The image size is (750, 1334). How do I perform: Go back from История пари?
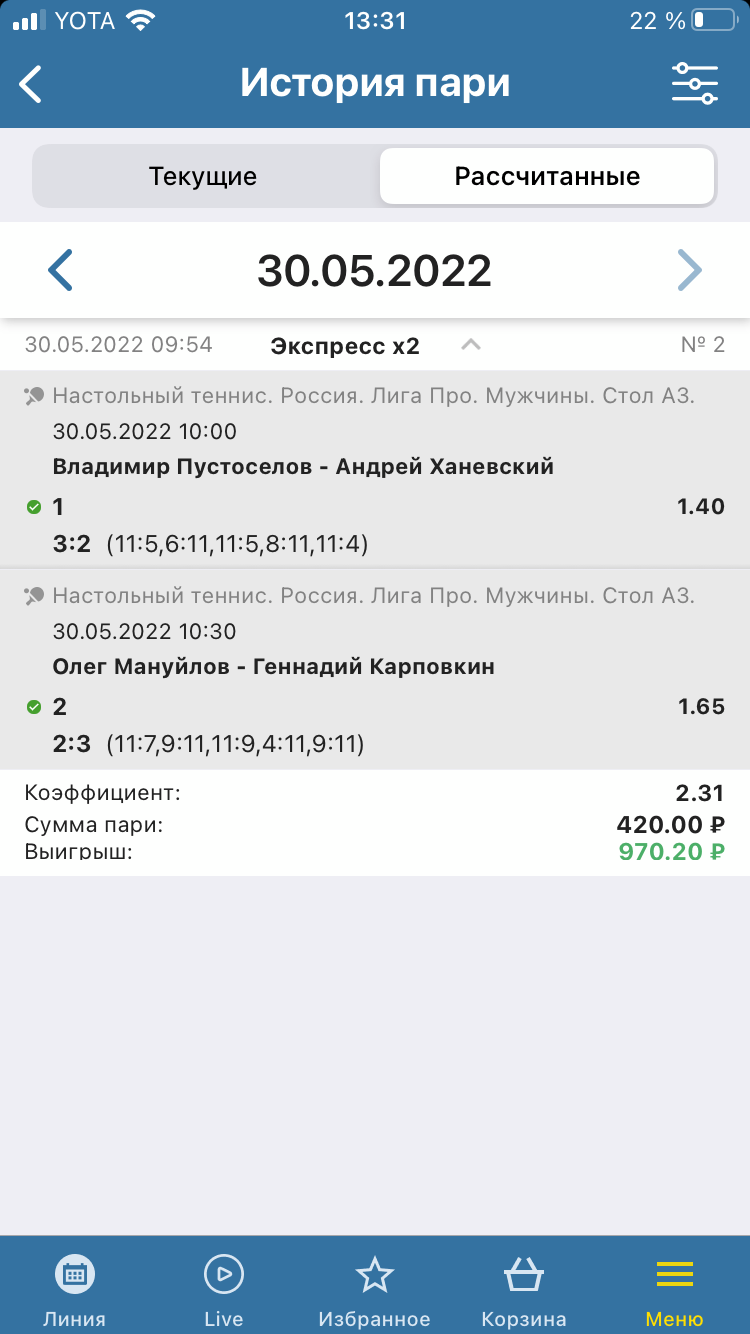32,84
